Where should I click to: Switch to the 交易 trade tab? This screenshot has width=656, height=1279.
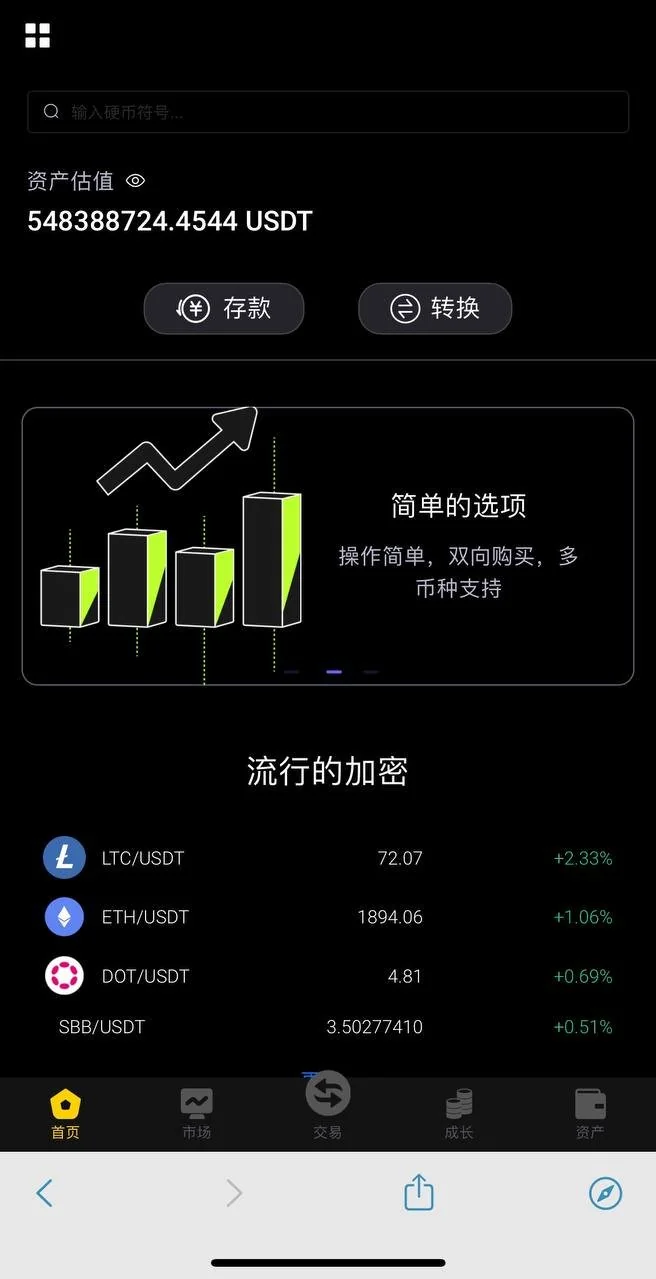pyautogui.click(x=328, y=1104)
